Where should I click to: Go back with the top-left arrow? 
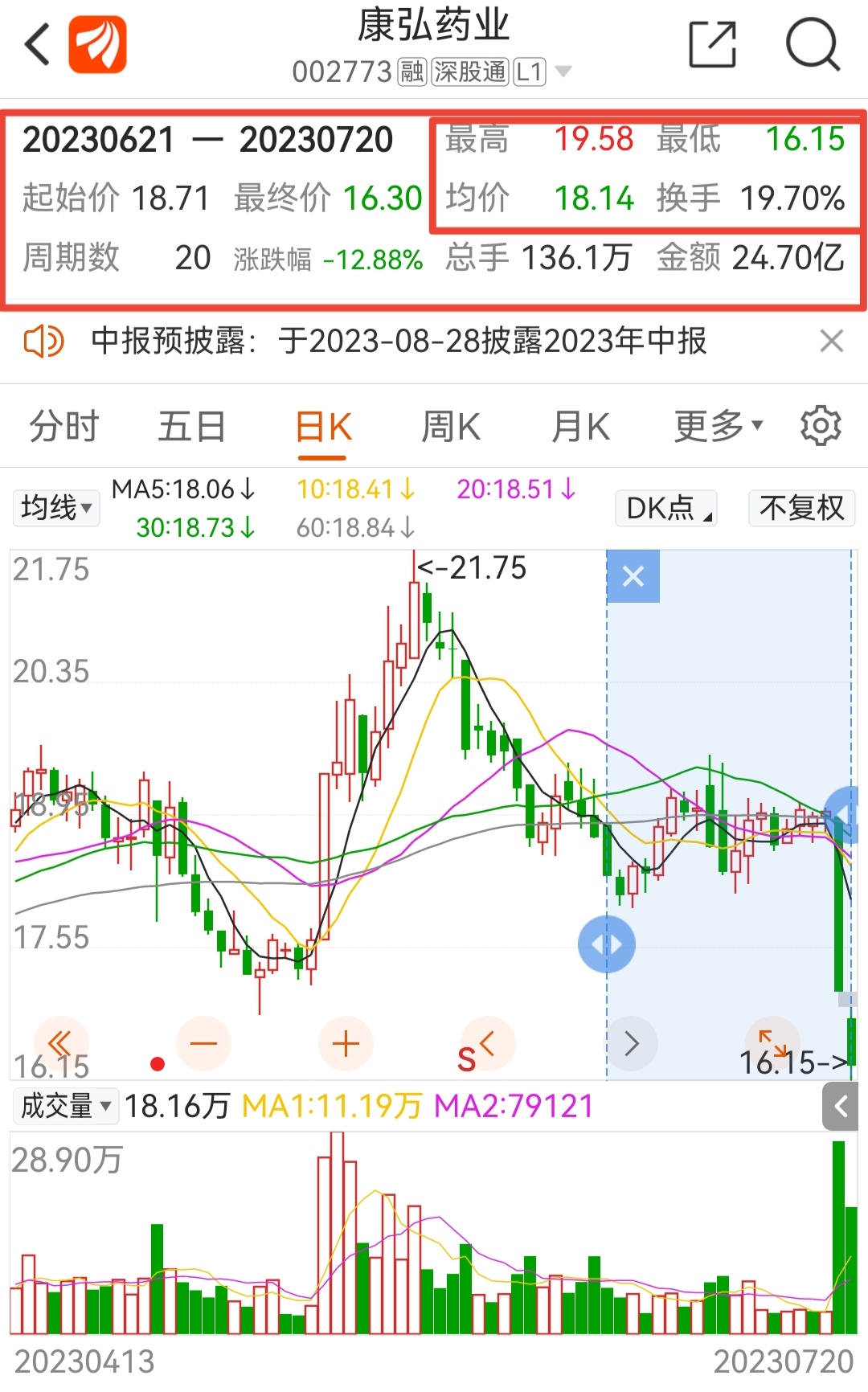[x=38, y=44]
